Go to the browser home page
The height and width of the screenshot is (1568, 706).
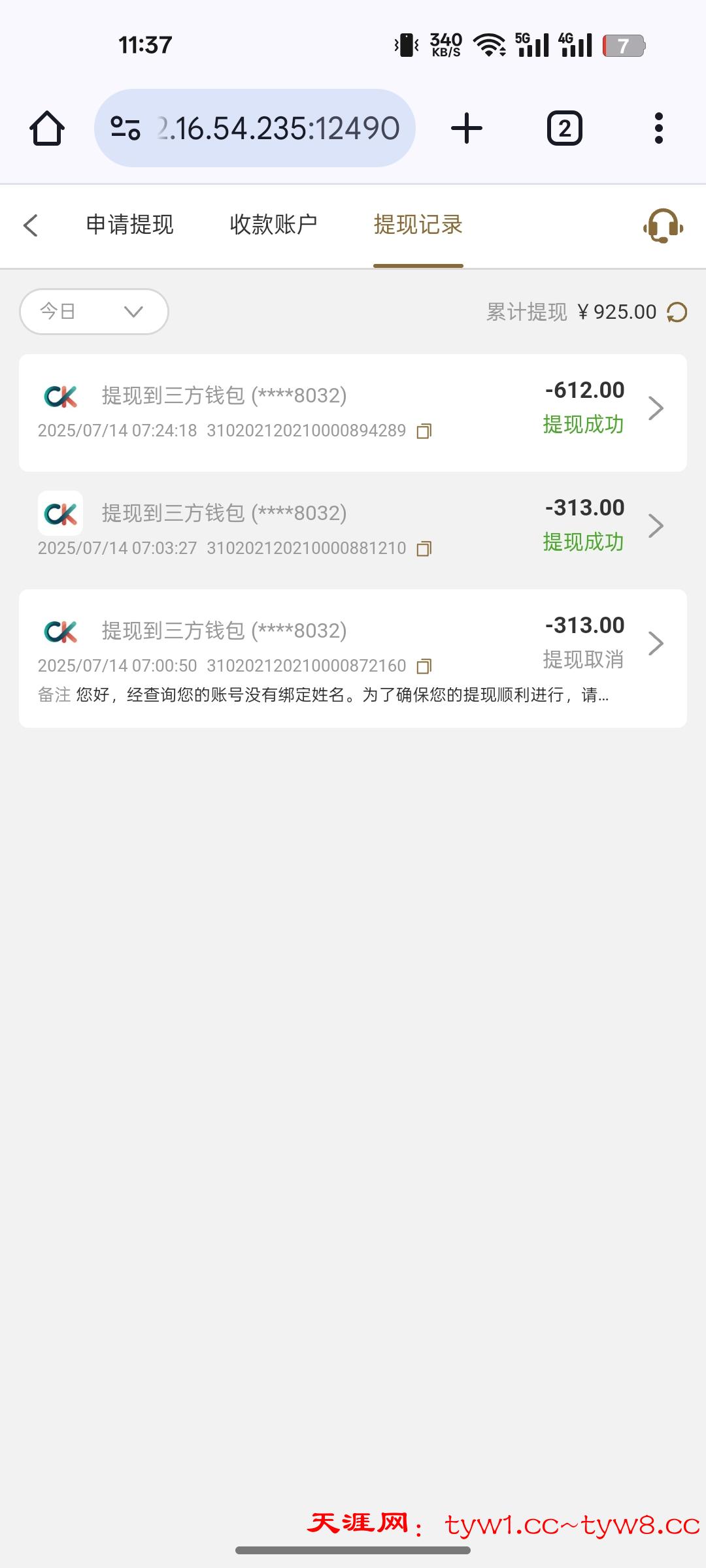[x=47, y=128]
